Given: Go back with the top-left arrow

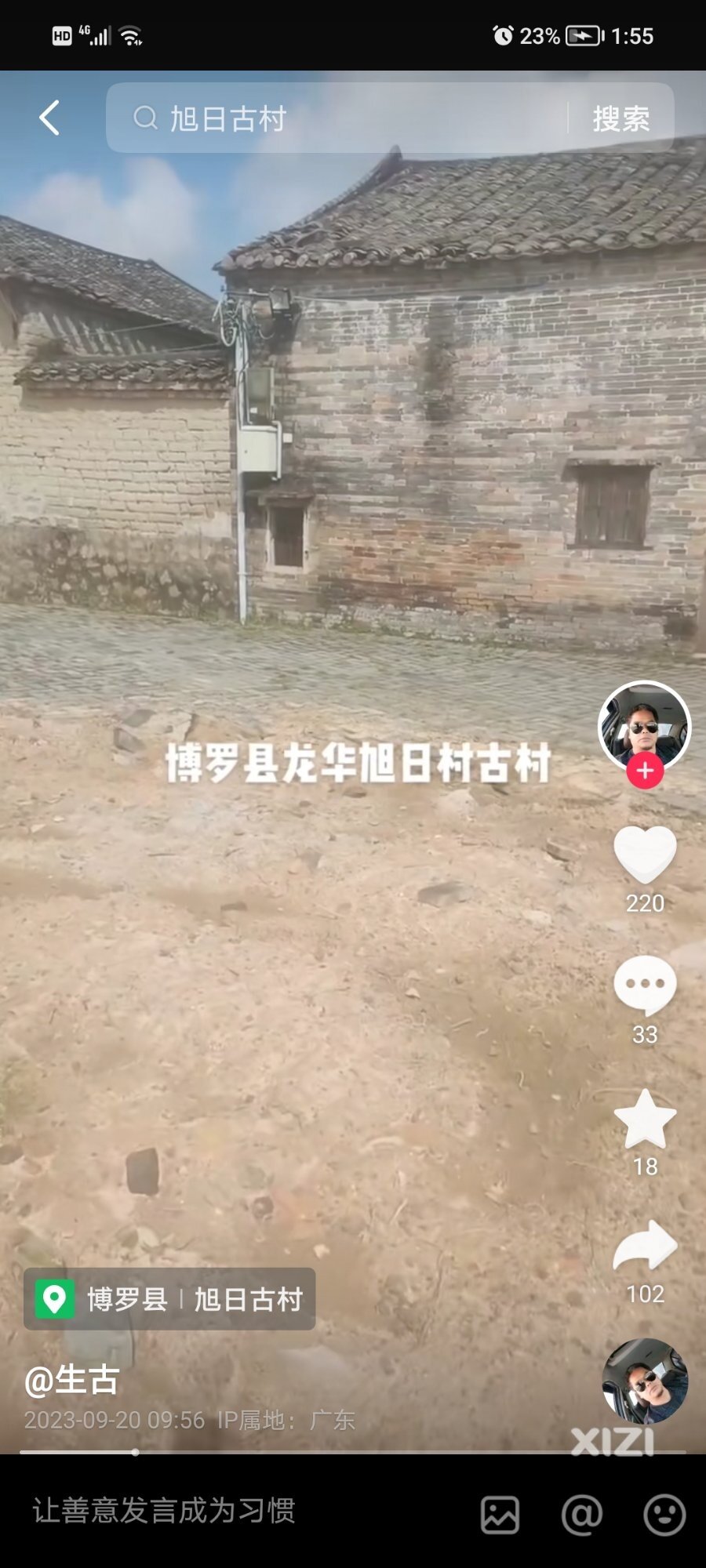Looking at the screenshot, I should [x=49, y=118].
